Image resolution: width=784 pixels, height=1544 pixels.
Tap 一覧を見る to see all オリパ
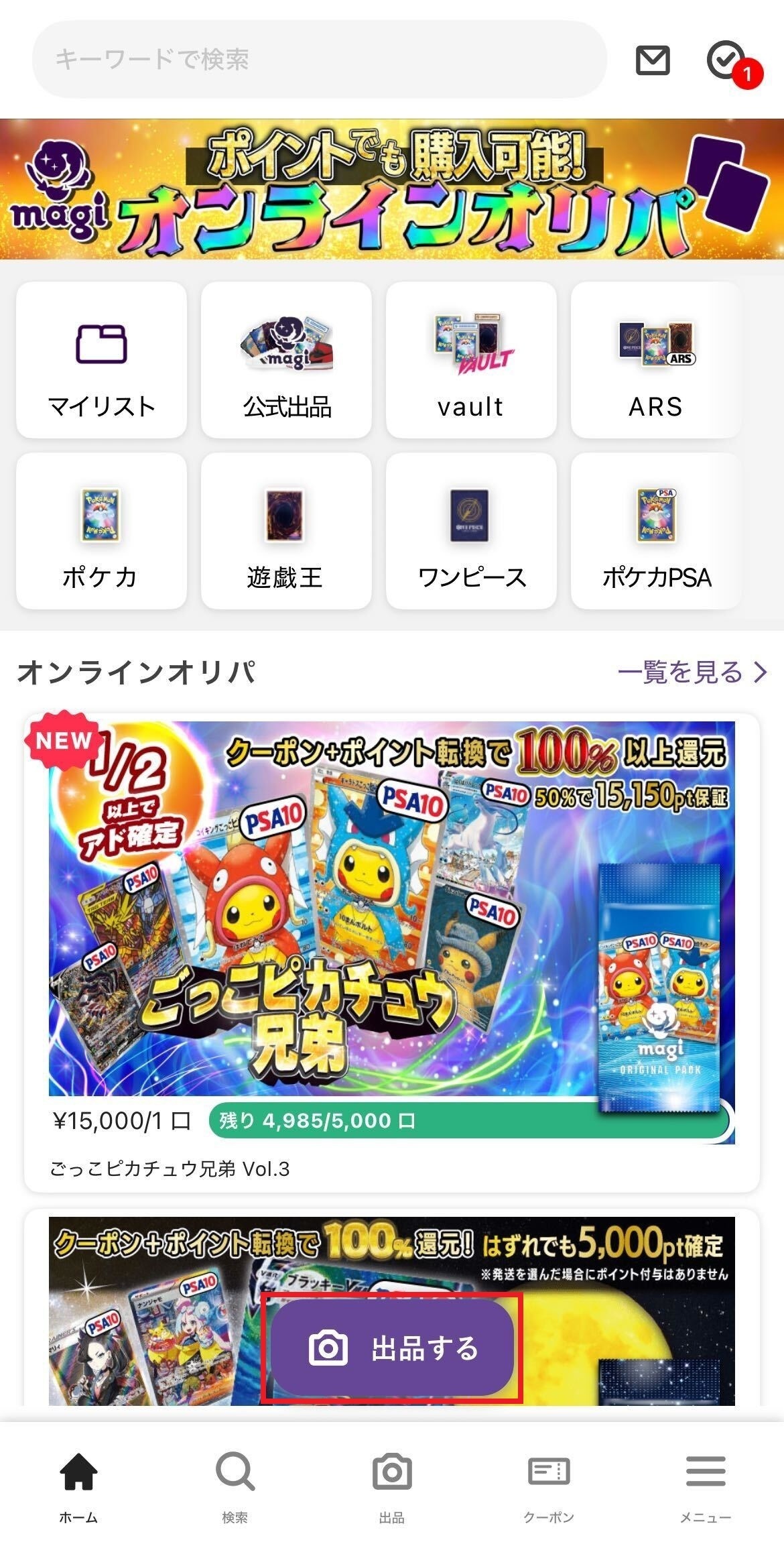(x=692, y=672)
